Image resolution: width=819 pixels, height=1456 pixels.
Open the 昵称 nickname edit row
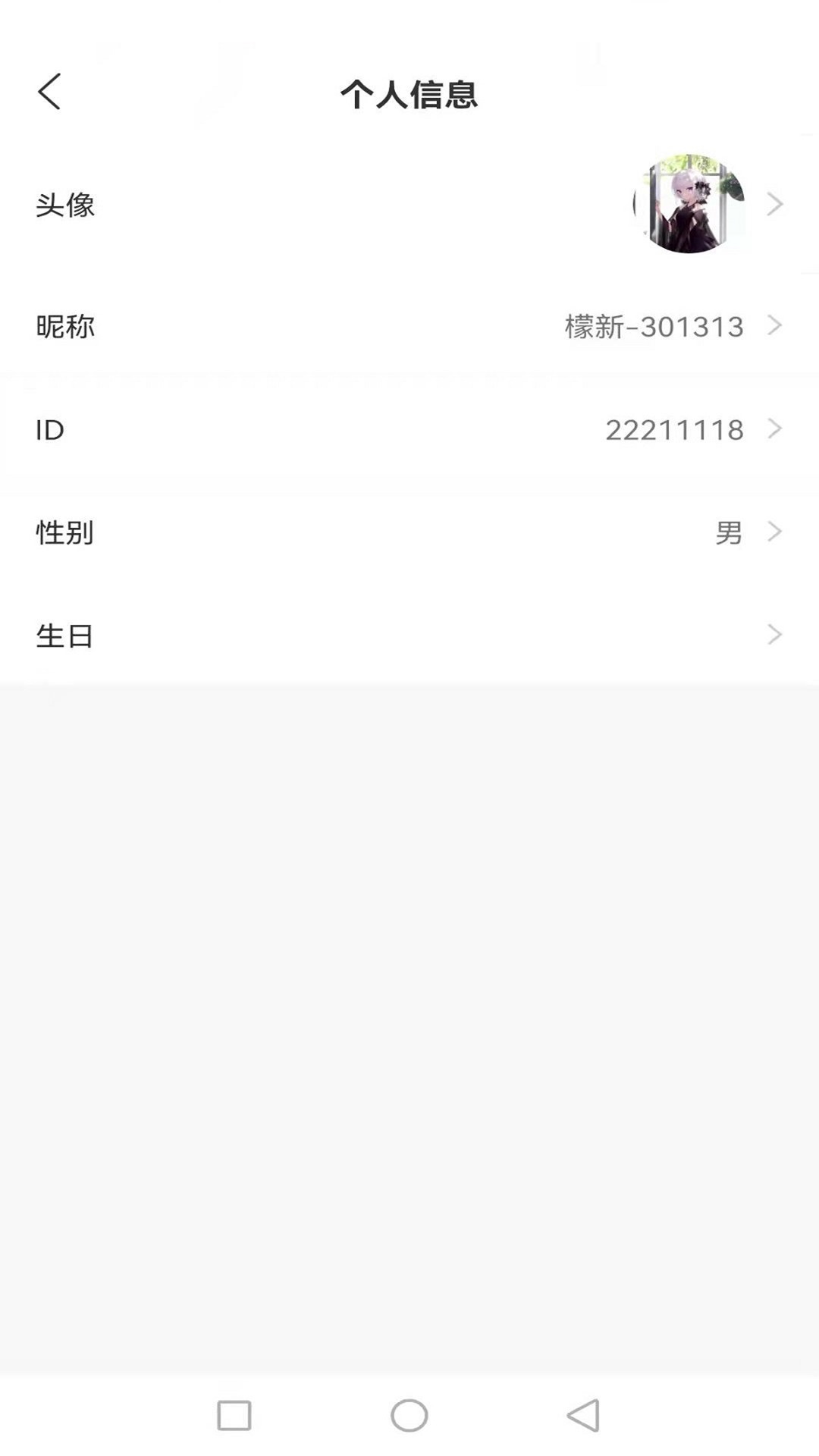click(x=409, y=326)
